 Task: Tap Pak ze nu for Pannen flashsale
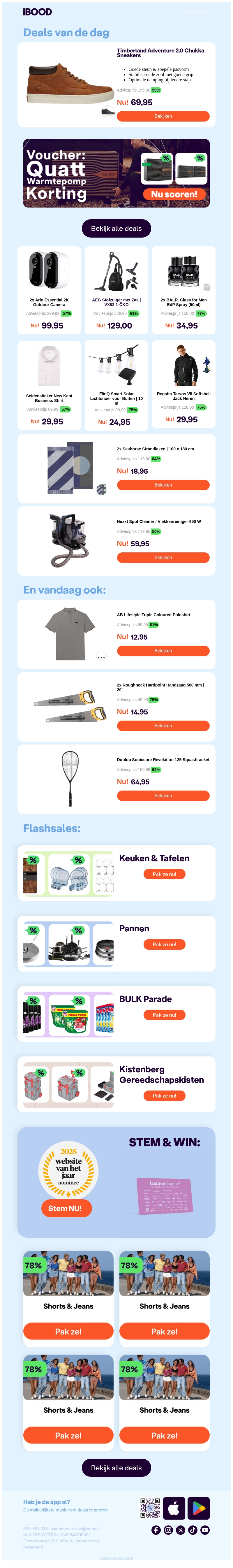tap(164, 945)
